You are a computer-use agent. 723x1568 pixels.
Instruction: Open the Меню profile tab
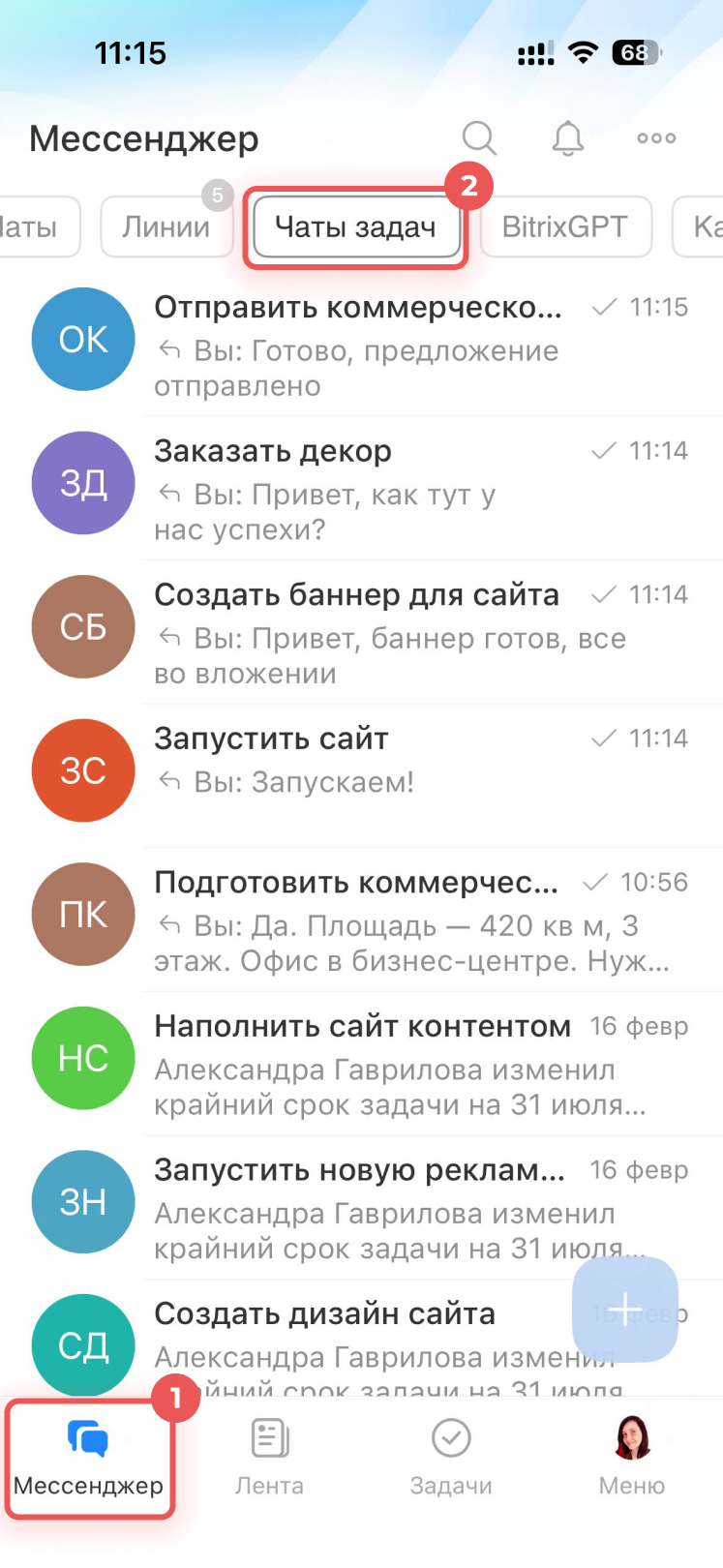[632, 1457]
